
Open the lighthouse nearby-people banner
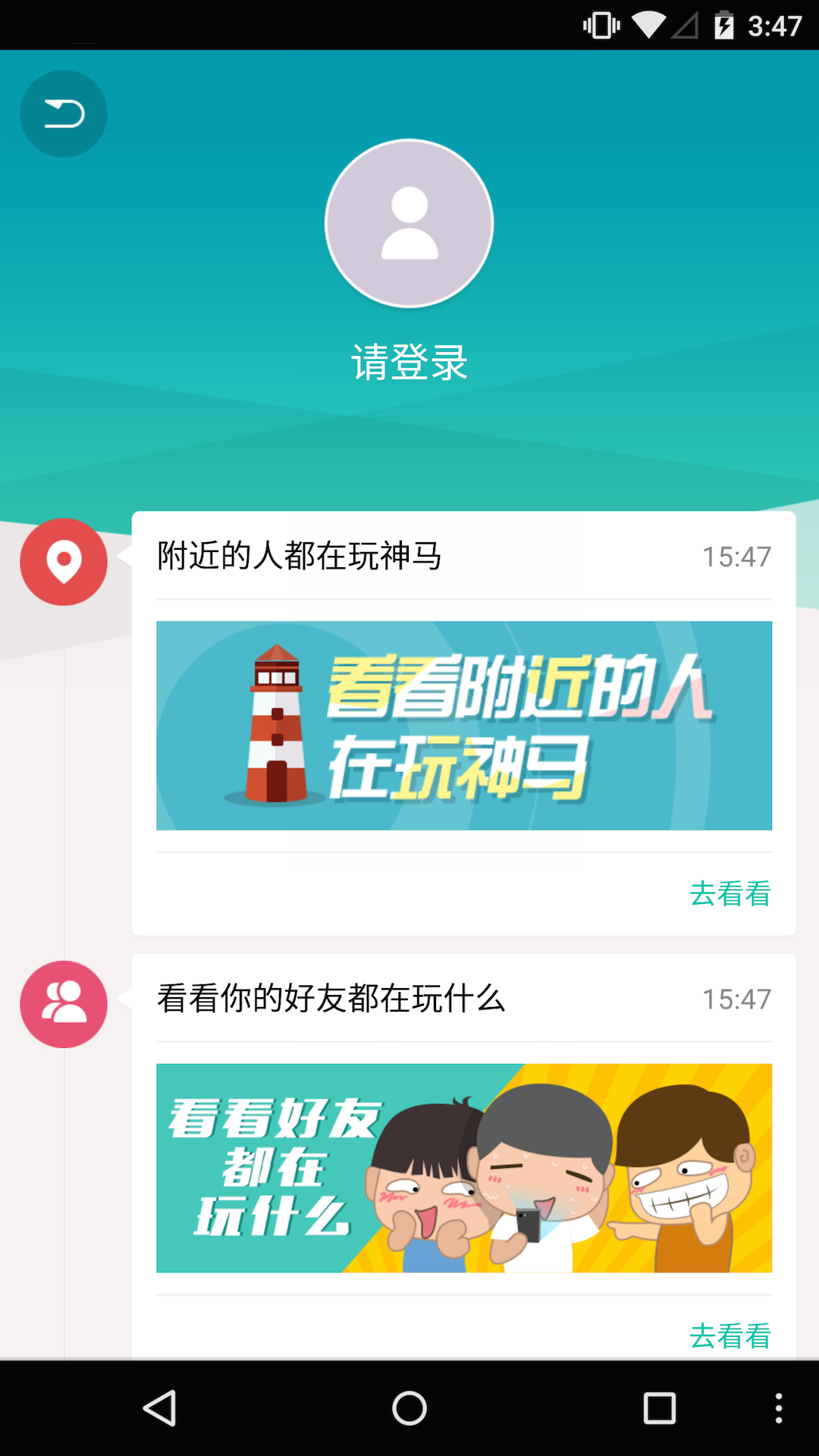tap(464, 726)
